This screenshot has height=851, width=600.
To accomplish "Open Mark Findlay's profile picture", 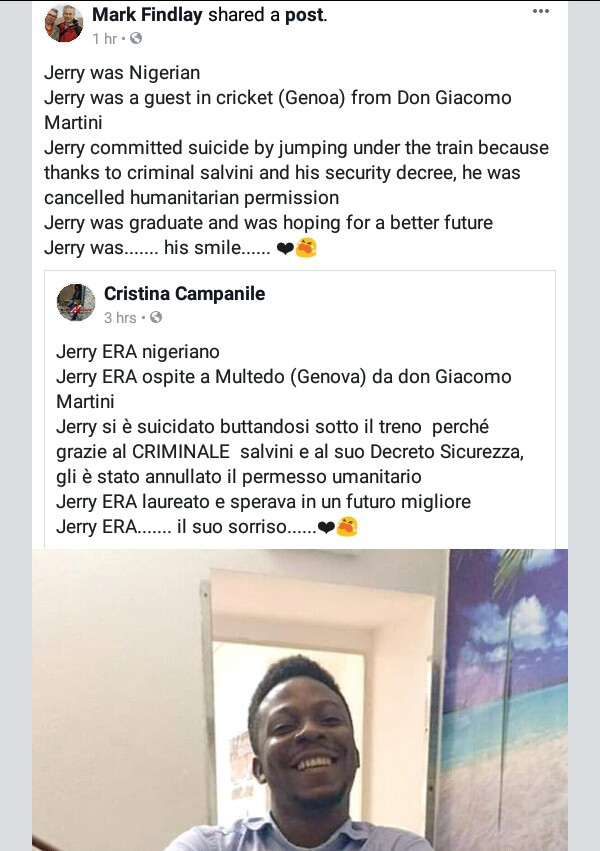I will point(64,23).
